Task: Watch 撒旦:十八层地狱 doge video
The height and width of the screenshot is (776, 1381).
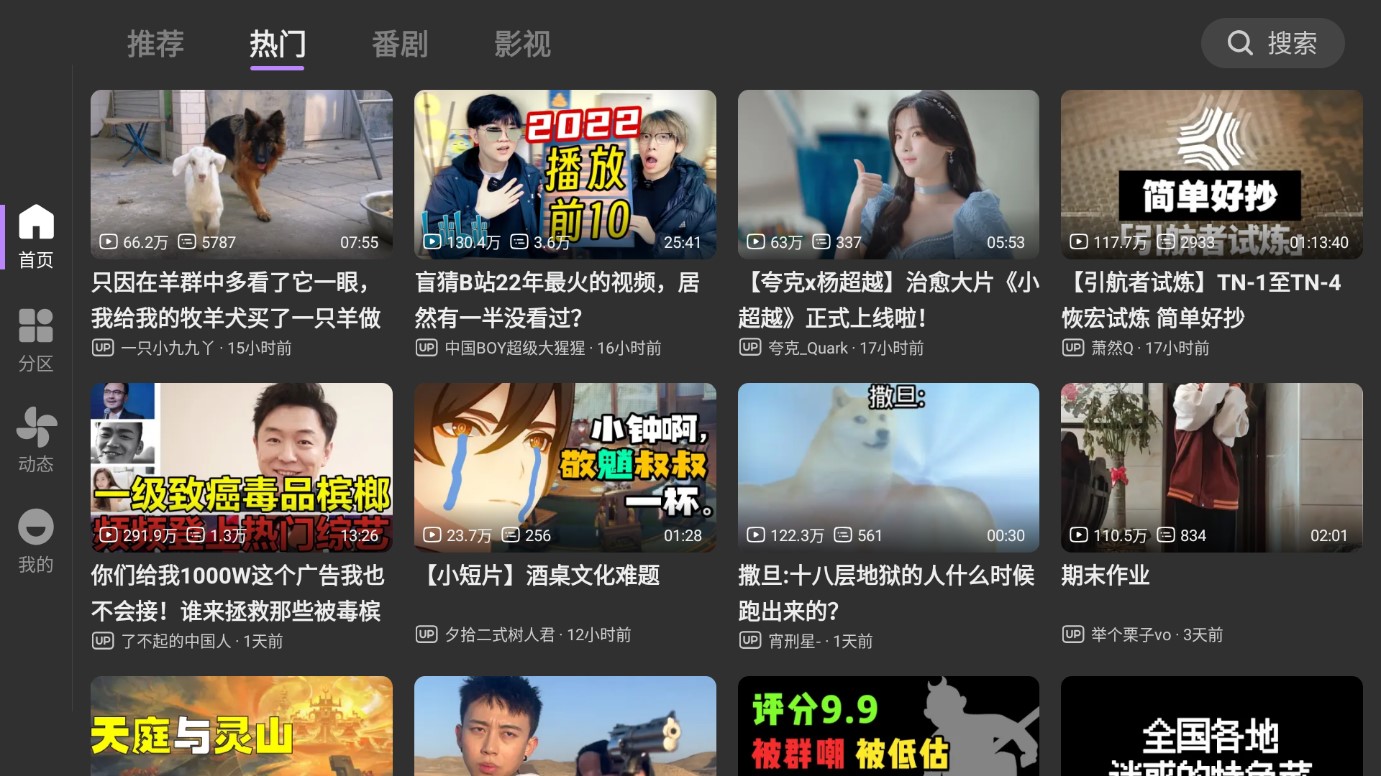Action: [888, 467]
